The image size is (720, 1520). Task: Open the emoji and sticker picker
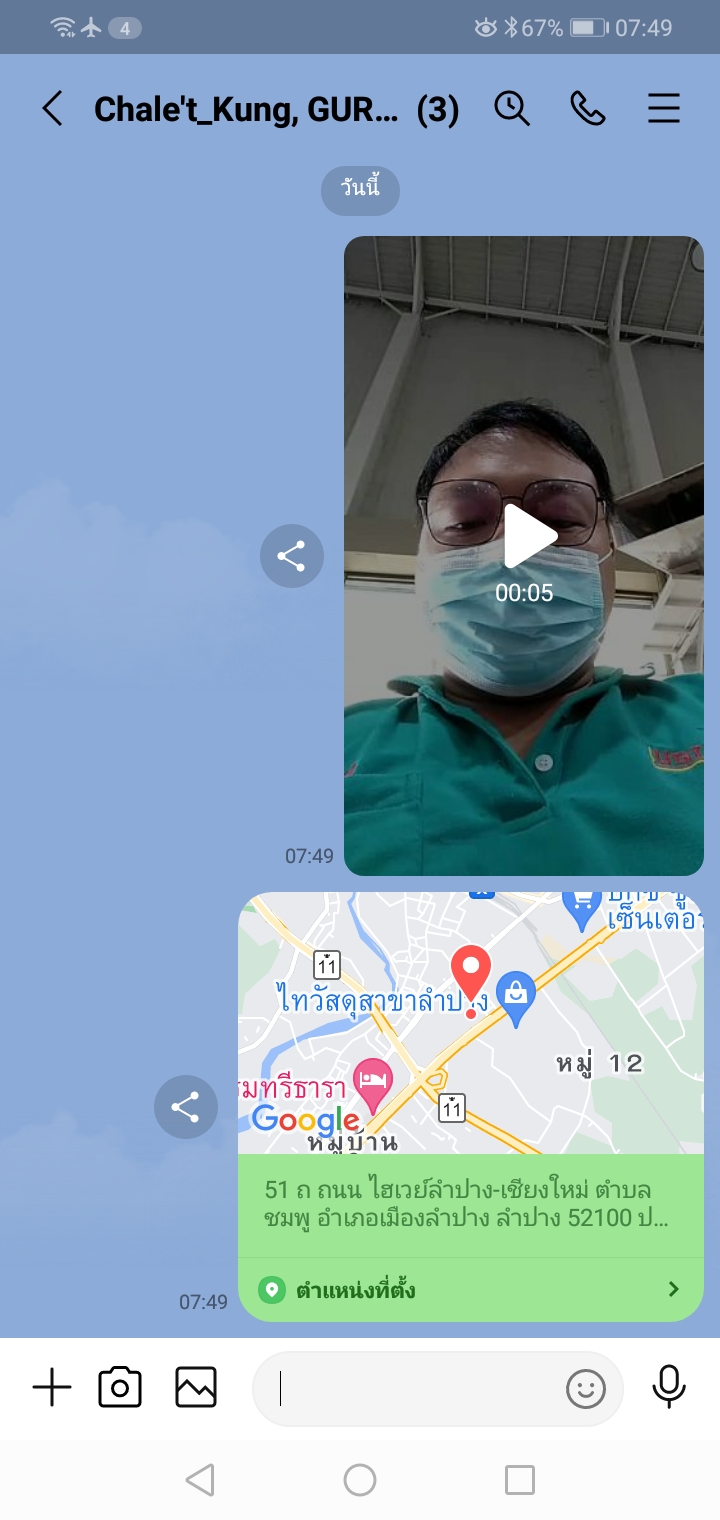click(x=586, y=1388)
